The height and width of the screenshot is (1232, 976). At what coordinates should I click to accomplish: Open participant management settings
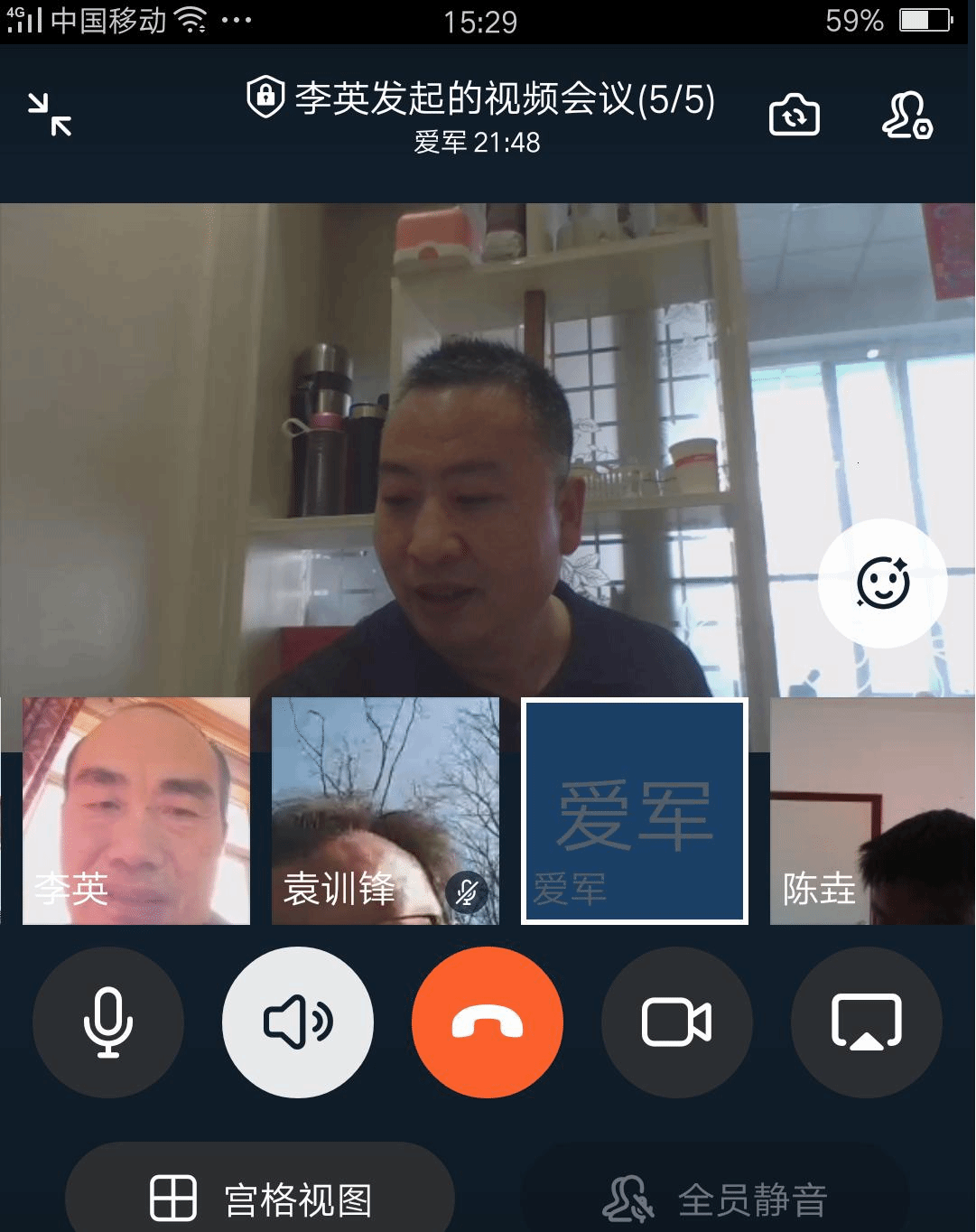click(906, 116)
